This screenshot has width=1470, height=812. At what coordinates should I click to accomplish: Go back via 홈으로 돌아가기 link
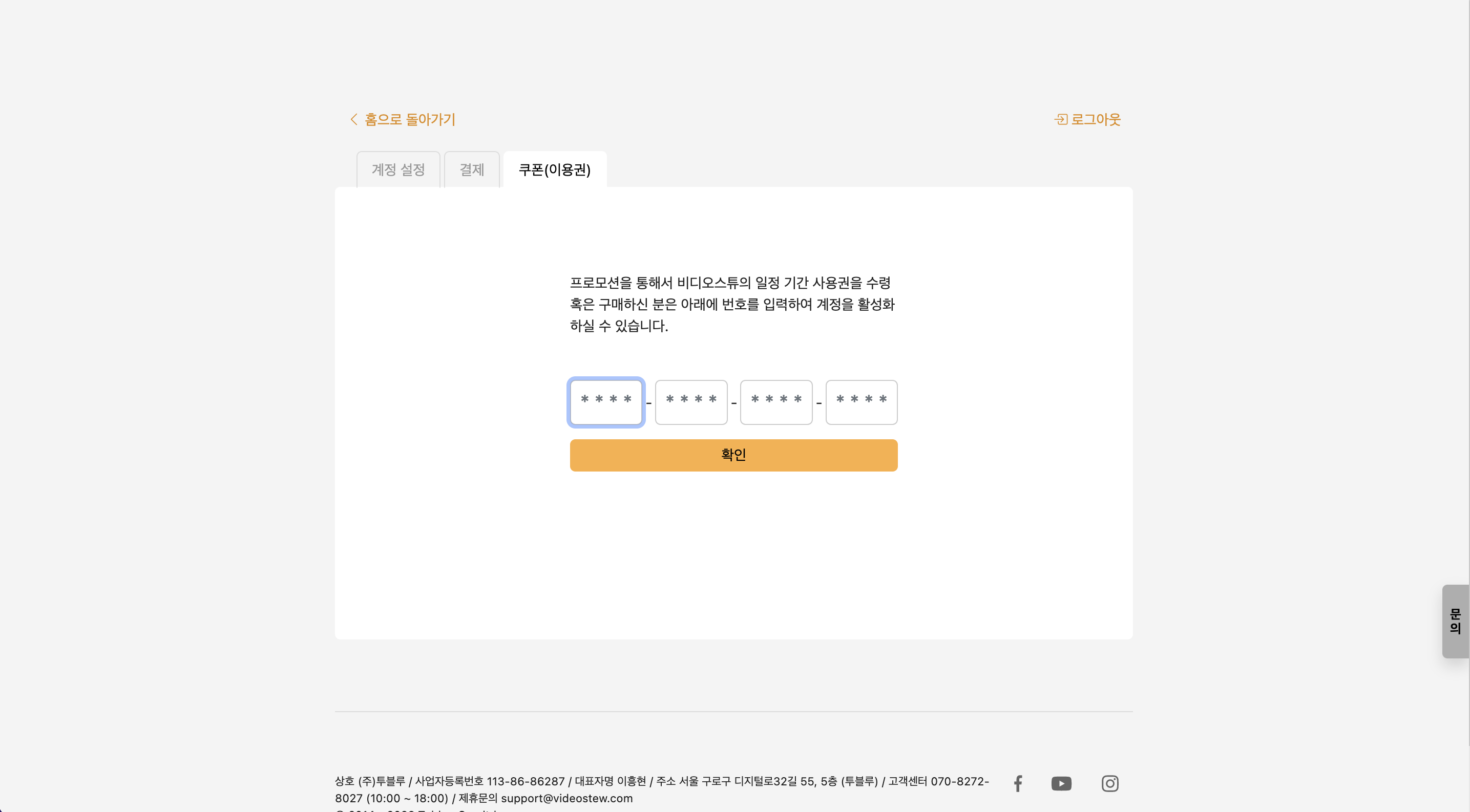tap(403, 119)
